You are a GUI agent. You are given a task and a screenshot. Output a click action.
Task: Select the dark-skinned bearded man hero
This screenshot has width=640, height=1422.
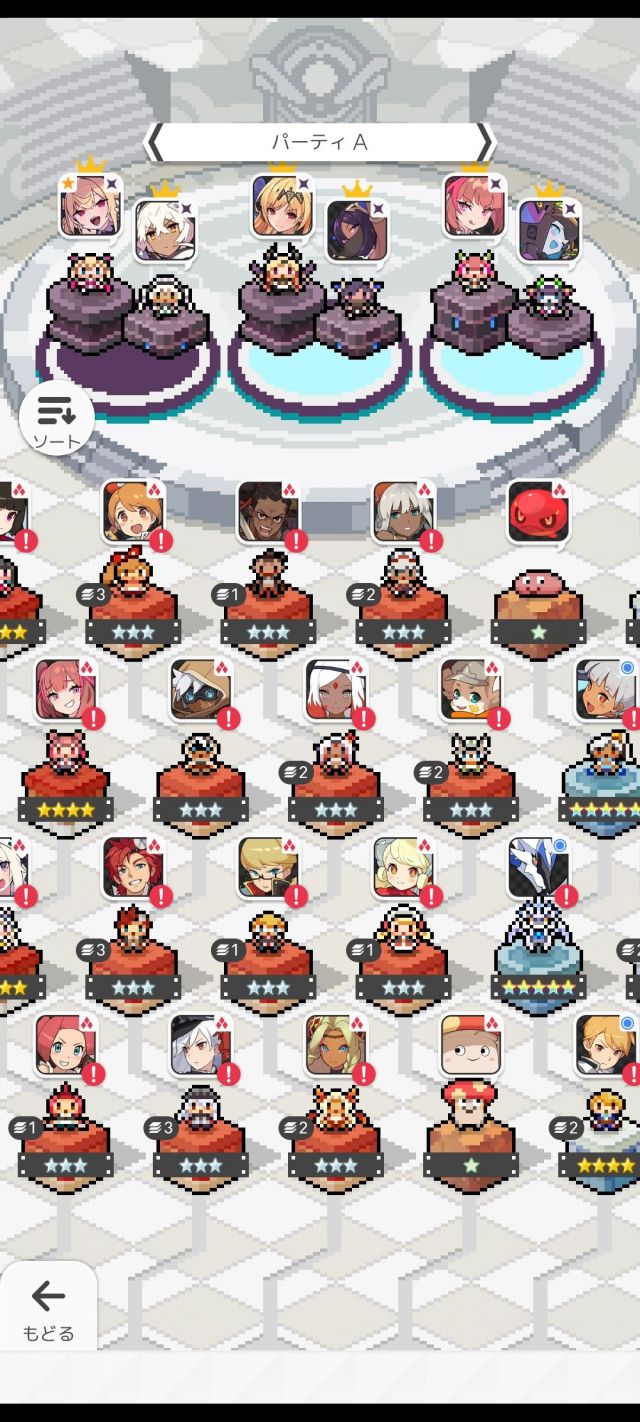[269, 512]
